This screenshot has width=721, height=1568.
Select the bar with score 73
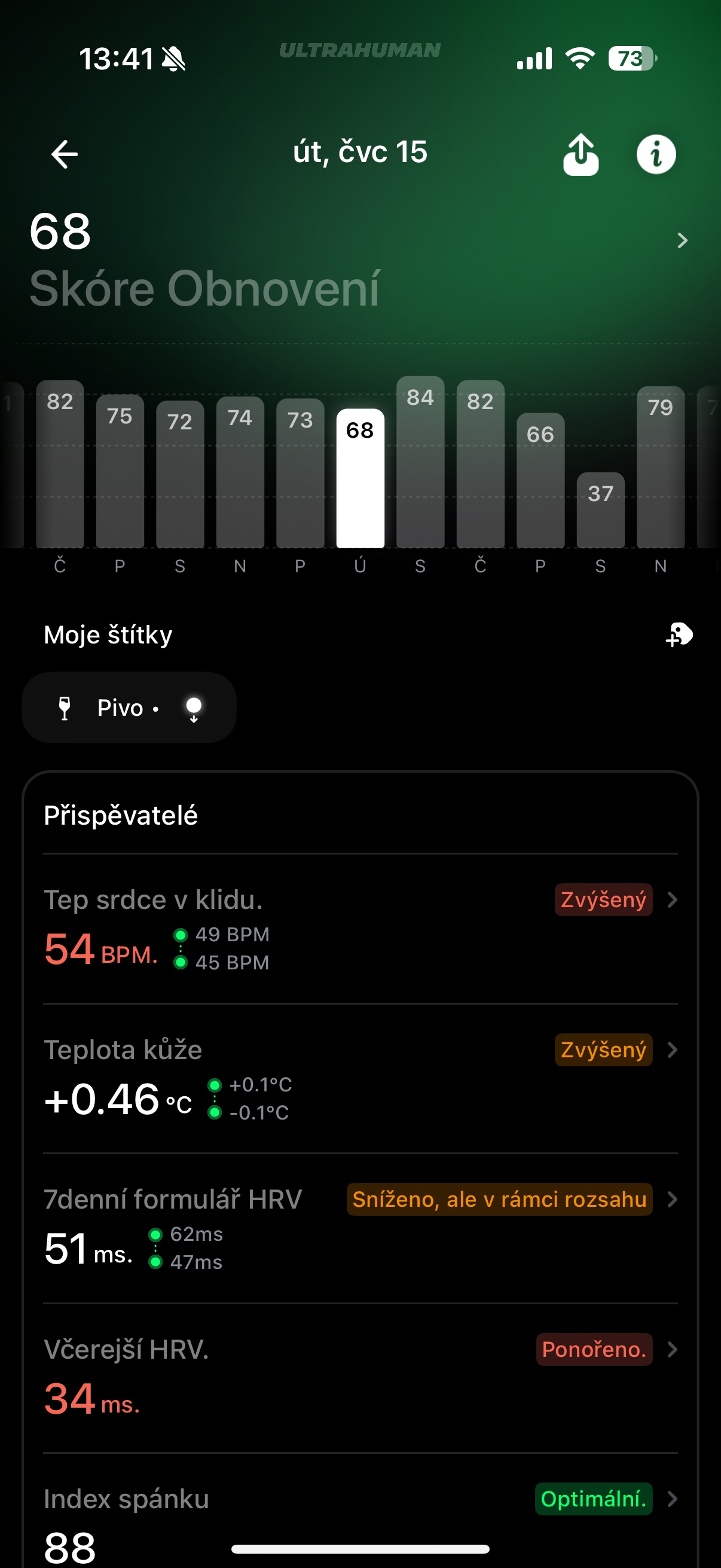click(x=300, y=474)
